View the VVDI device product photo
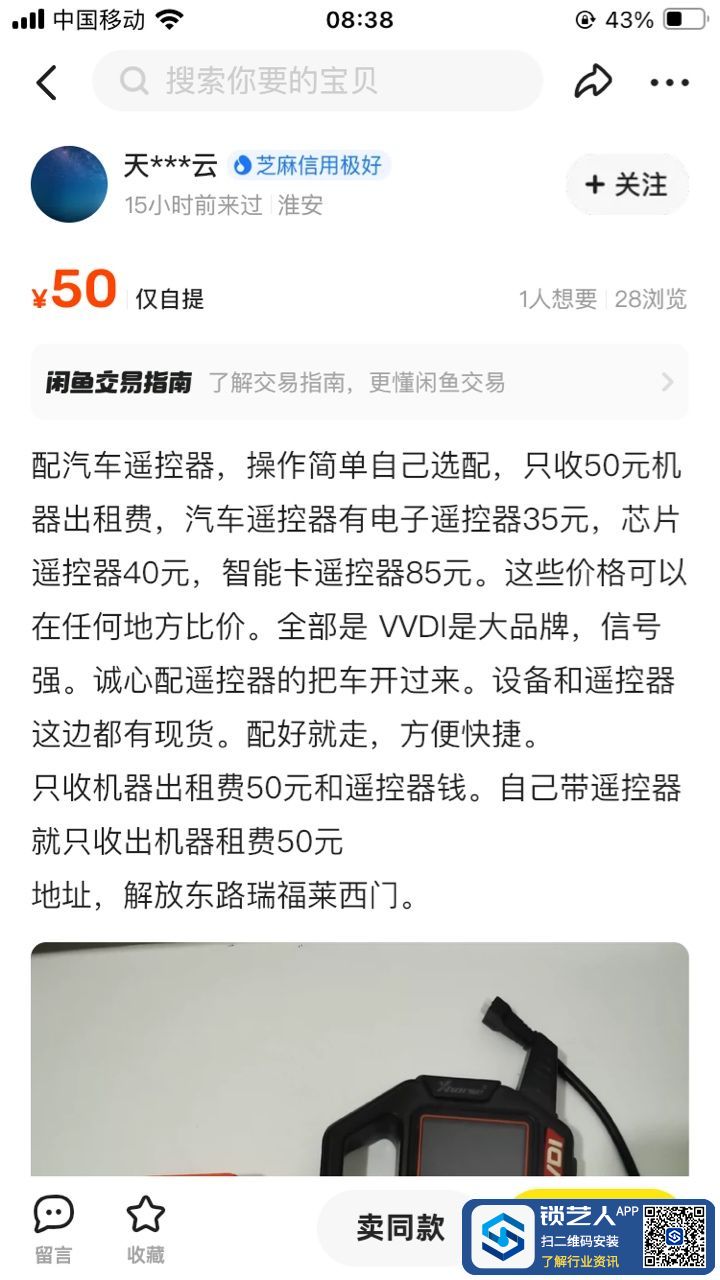The image size is (720, 1280). [x=359, y=1060]
